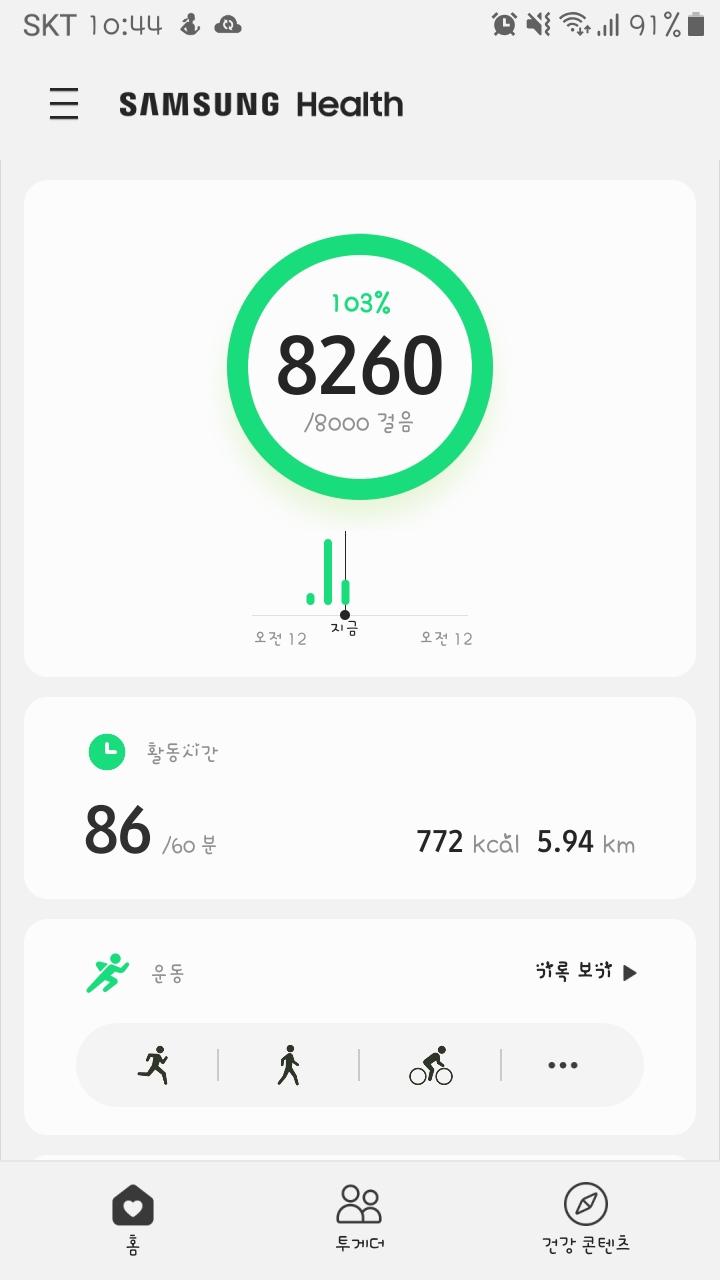Start a walking workout
This screenshot has height=1280, width=720.
(289, 1065)
